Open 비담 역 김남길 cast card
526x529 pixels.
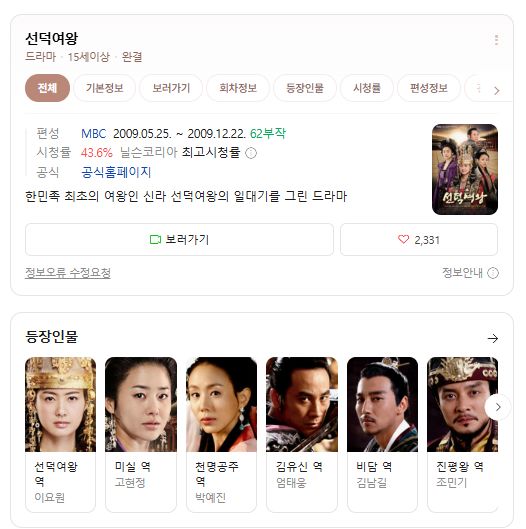point(382,435)
